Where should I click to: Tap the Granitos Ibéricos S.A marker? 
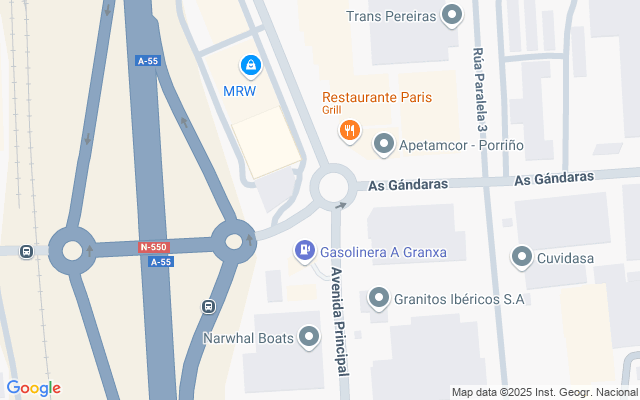378,297
